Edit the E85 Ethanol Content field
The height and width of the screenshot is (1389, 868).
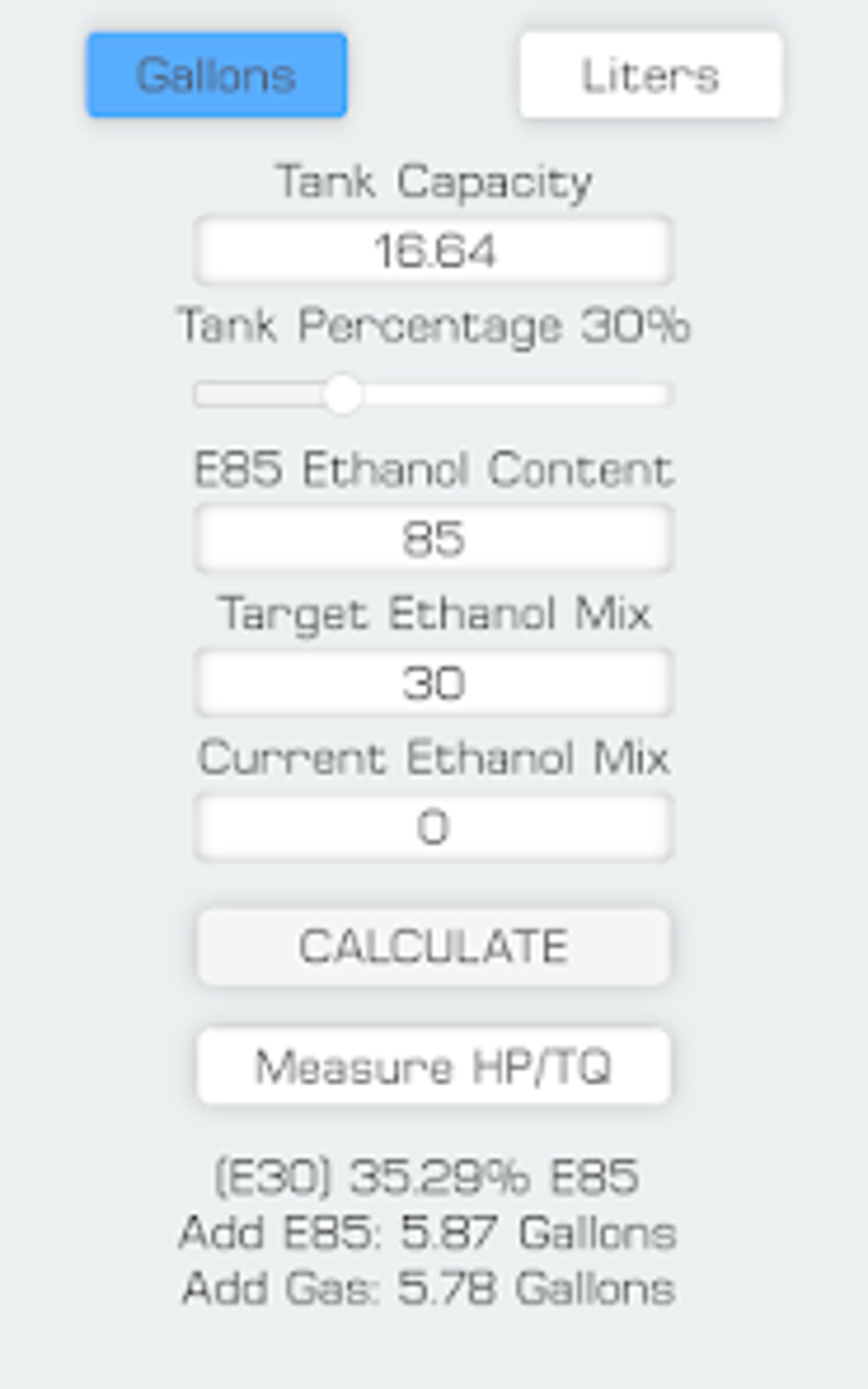(434, 538)
